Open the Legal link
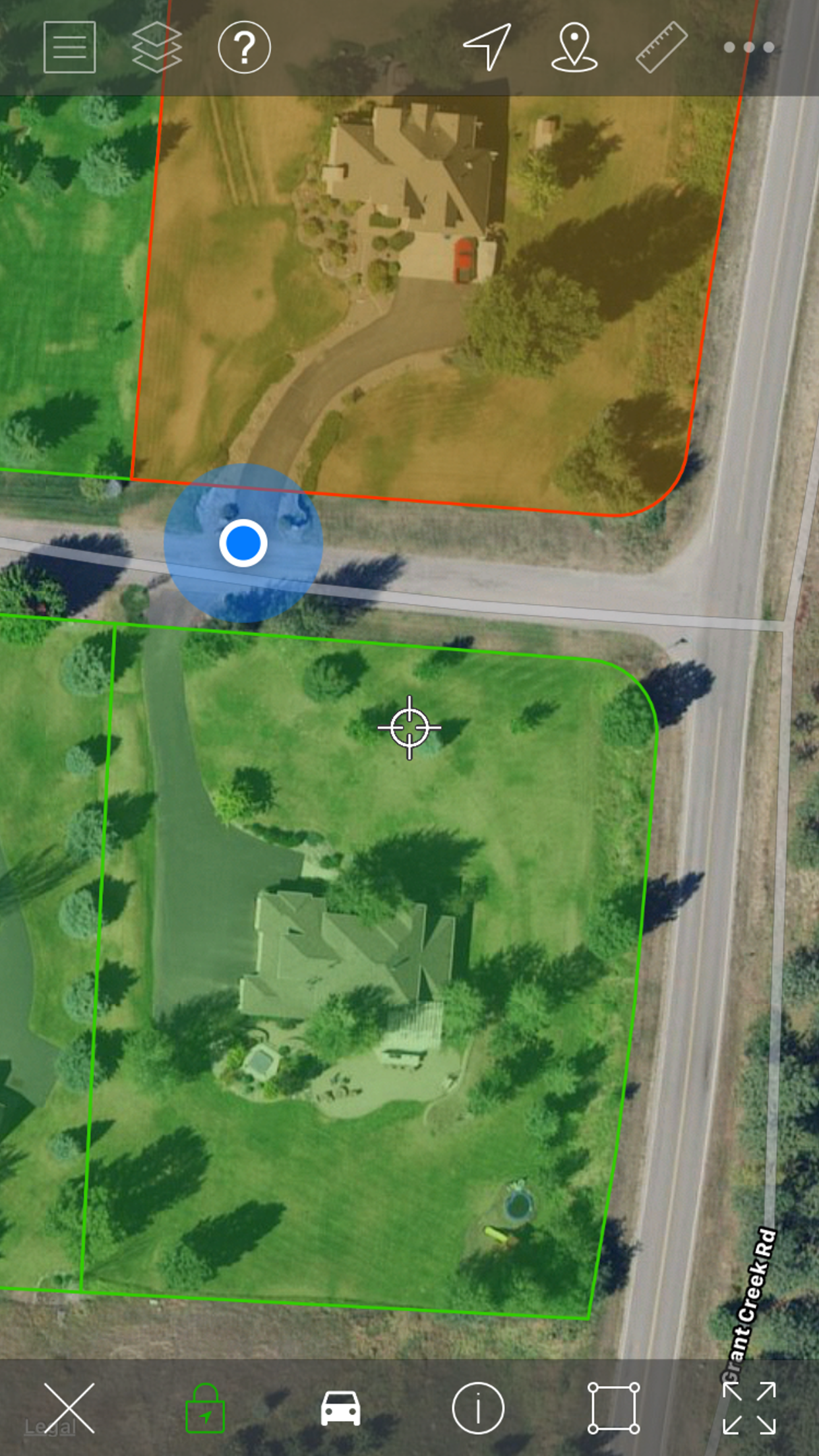This screenshot has width=819, height=1456. point(49,1428)
